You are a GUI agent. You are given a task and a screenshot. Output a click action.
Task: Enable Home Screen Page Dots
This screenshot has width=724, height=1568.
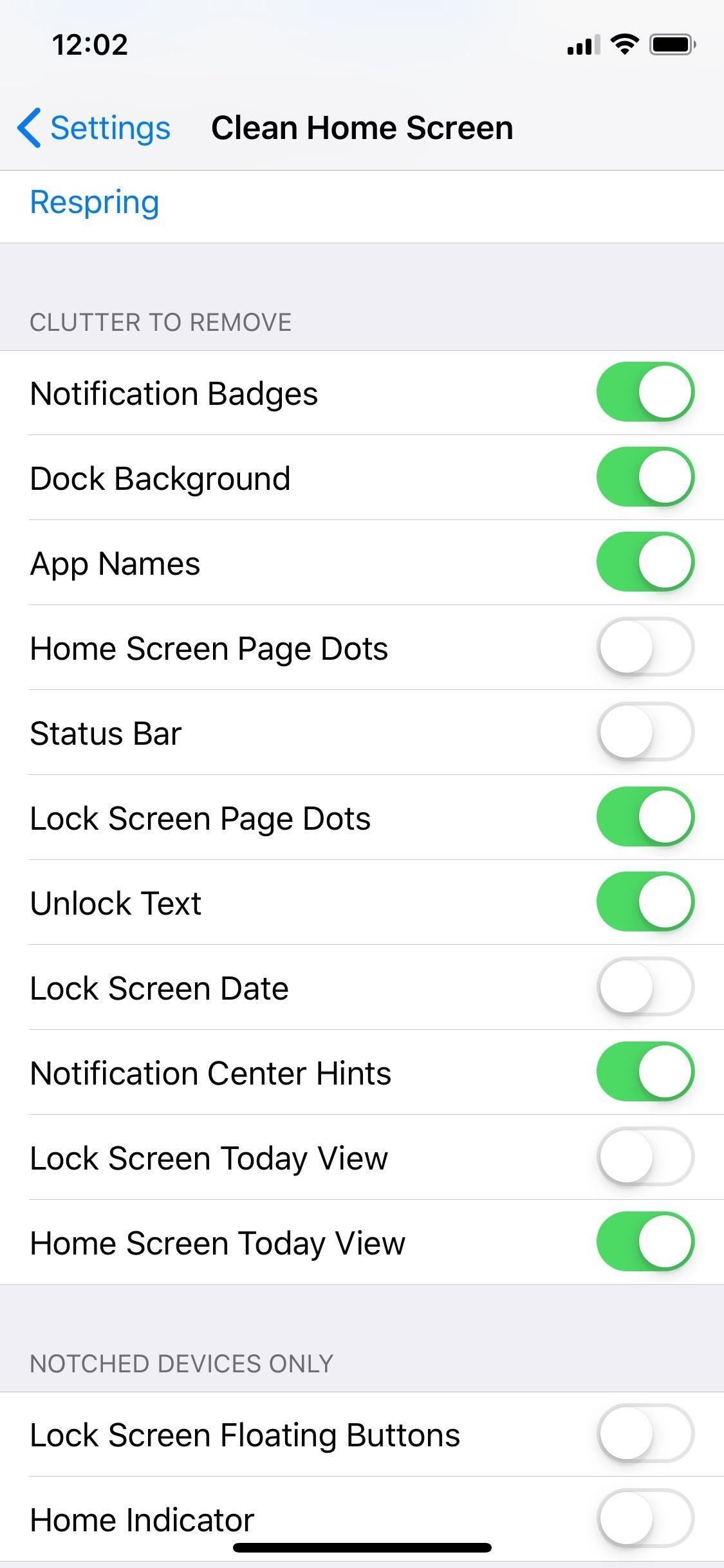tap(645, 647)
